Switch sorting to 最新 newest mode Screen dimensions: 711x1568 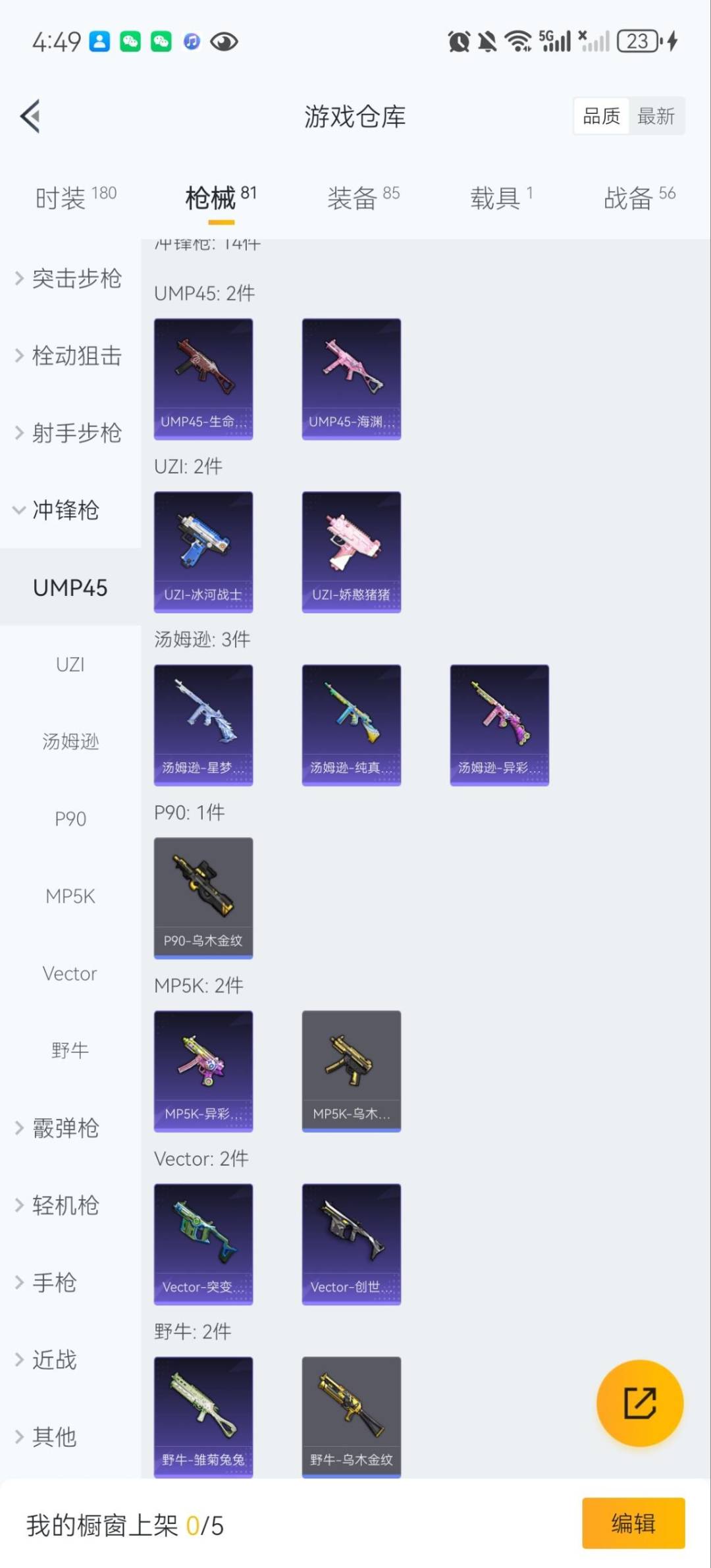click(656, 115)
